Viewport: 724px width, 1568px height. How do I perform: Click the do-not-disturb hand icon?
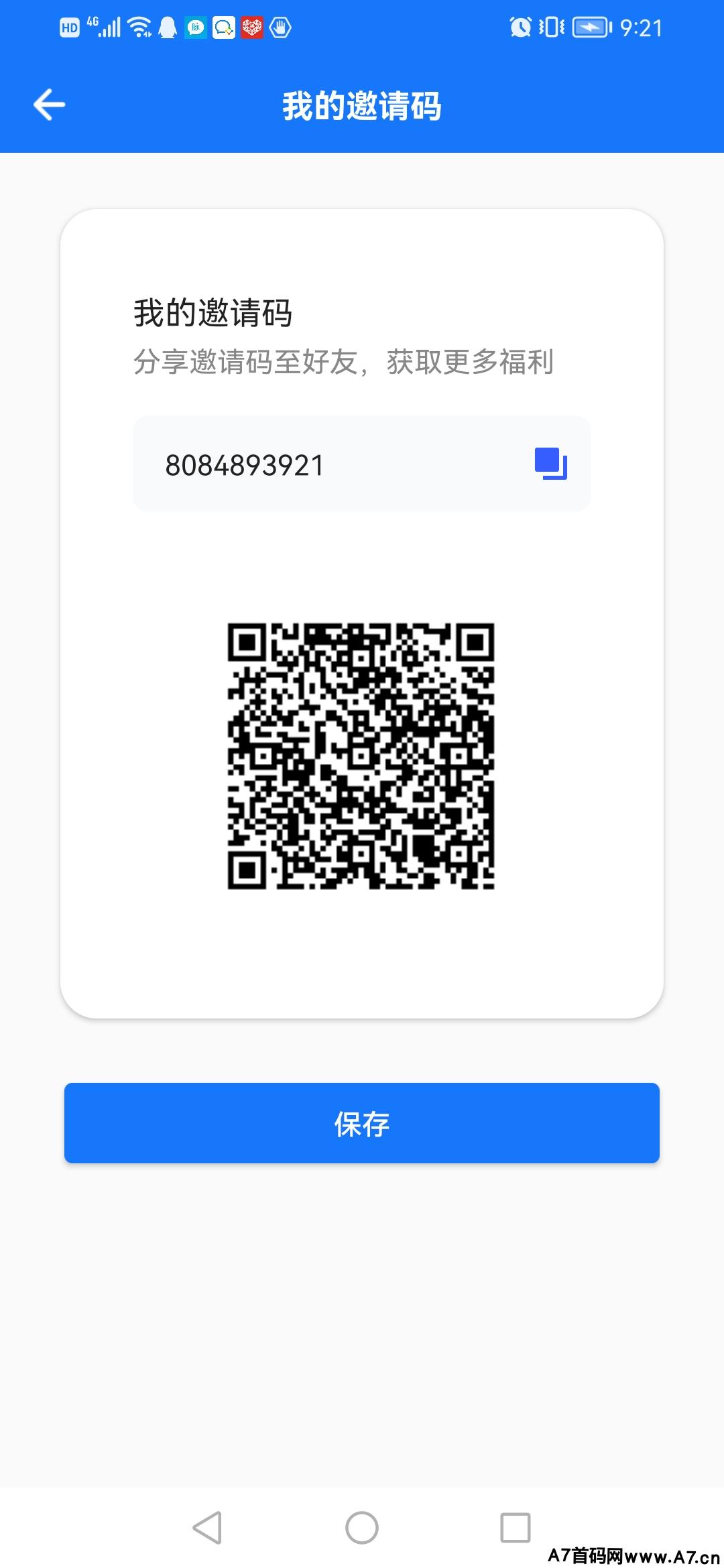(x=281, y=27)
